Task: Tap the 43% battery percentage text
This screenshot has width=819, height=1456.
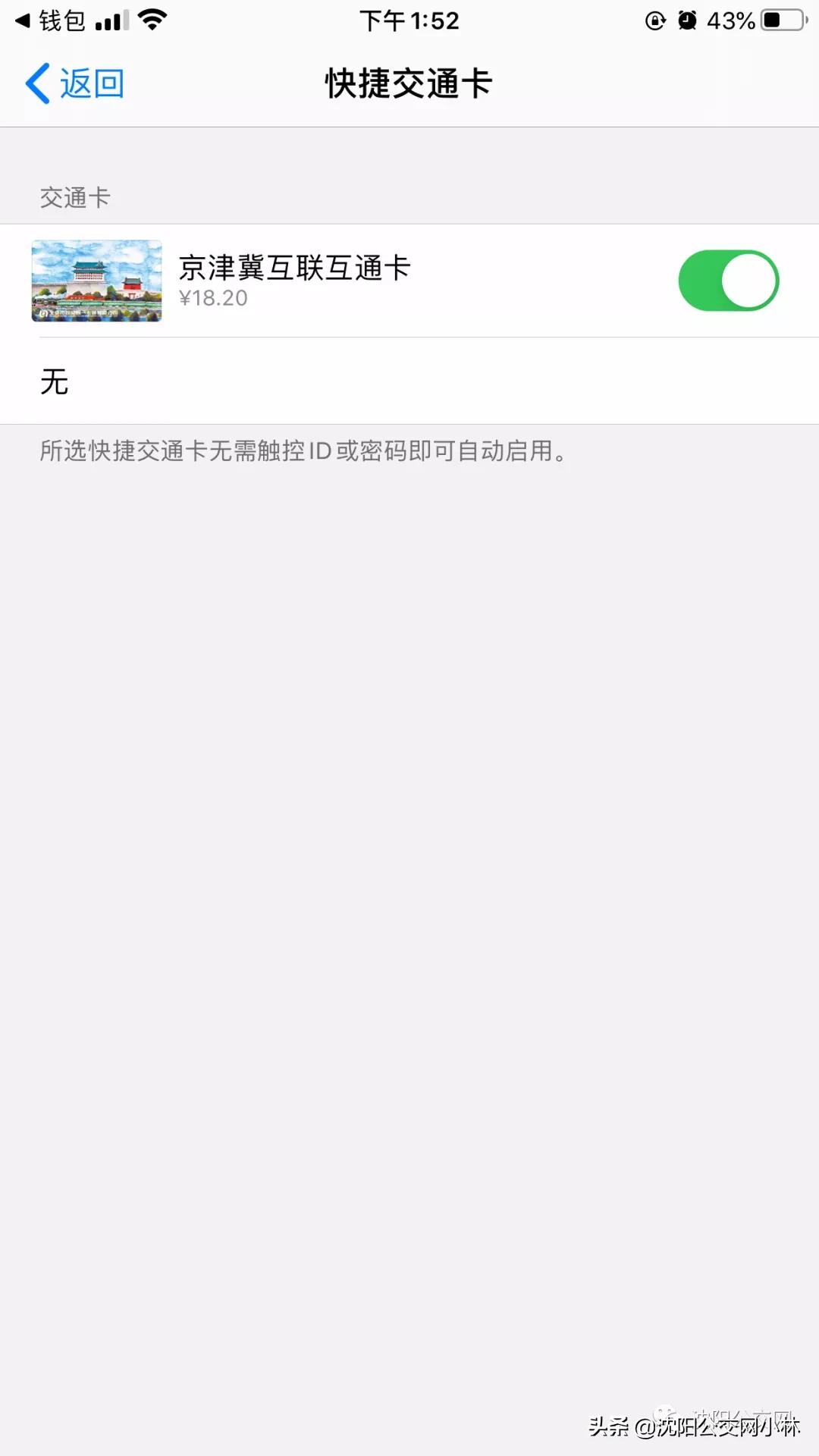Action: (x=730, y=20)
